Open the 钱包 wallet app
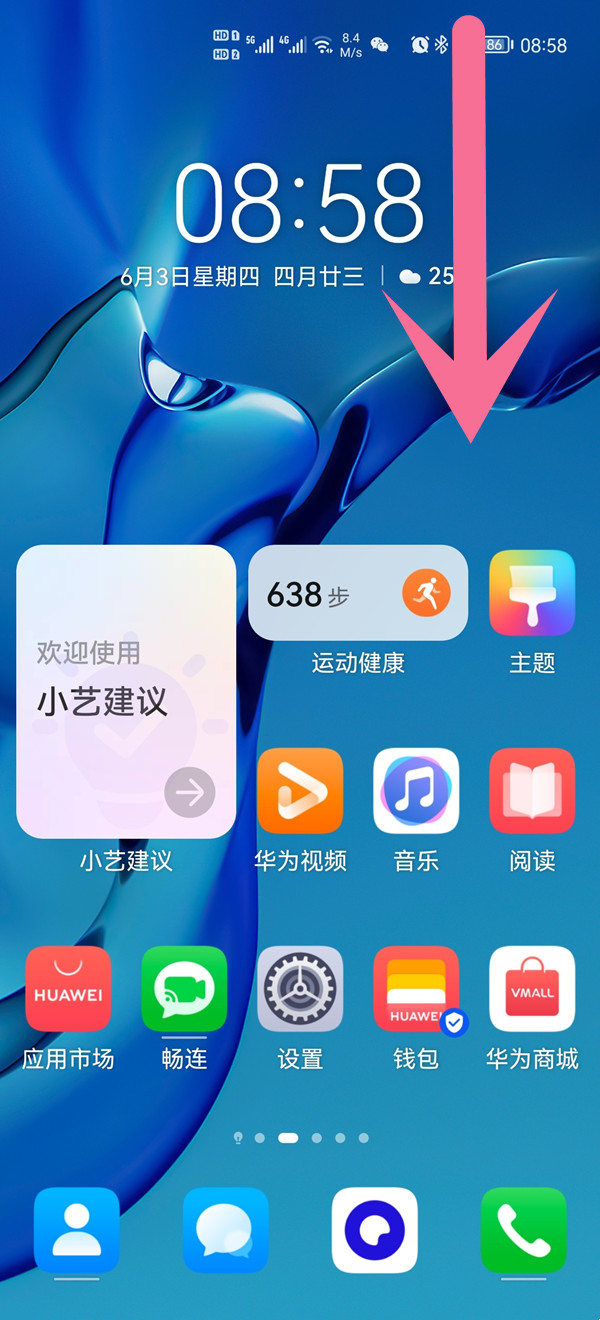Viewport: 600px width, 1320px height. point(416,989)
